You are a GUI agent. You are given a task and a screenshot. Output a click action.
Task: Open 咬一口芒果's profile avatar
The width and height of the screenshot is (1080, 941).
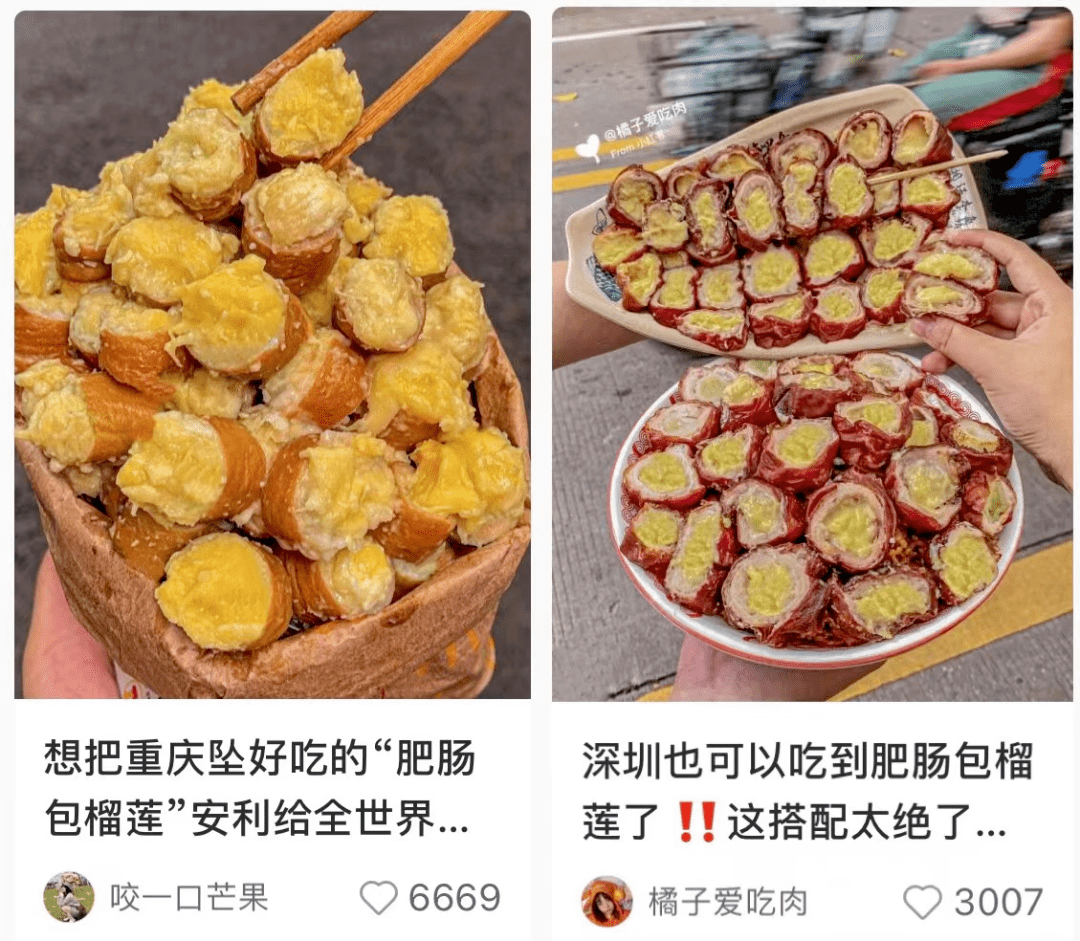[x=69, y=897]
